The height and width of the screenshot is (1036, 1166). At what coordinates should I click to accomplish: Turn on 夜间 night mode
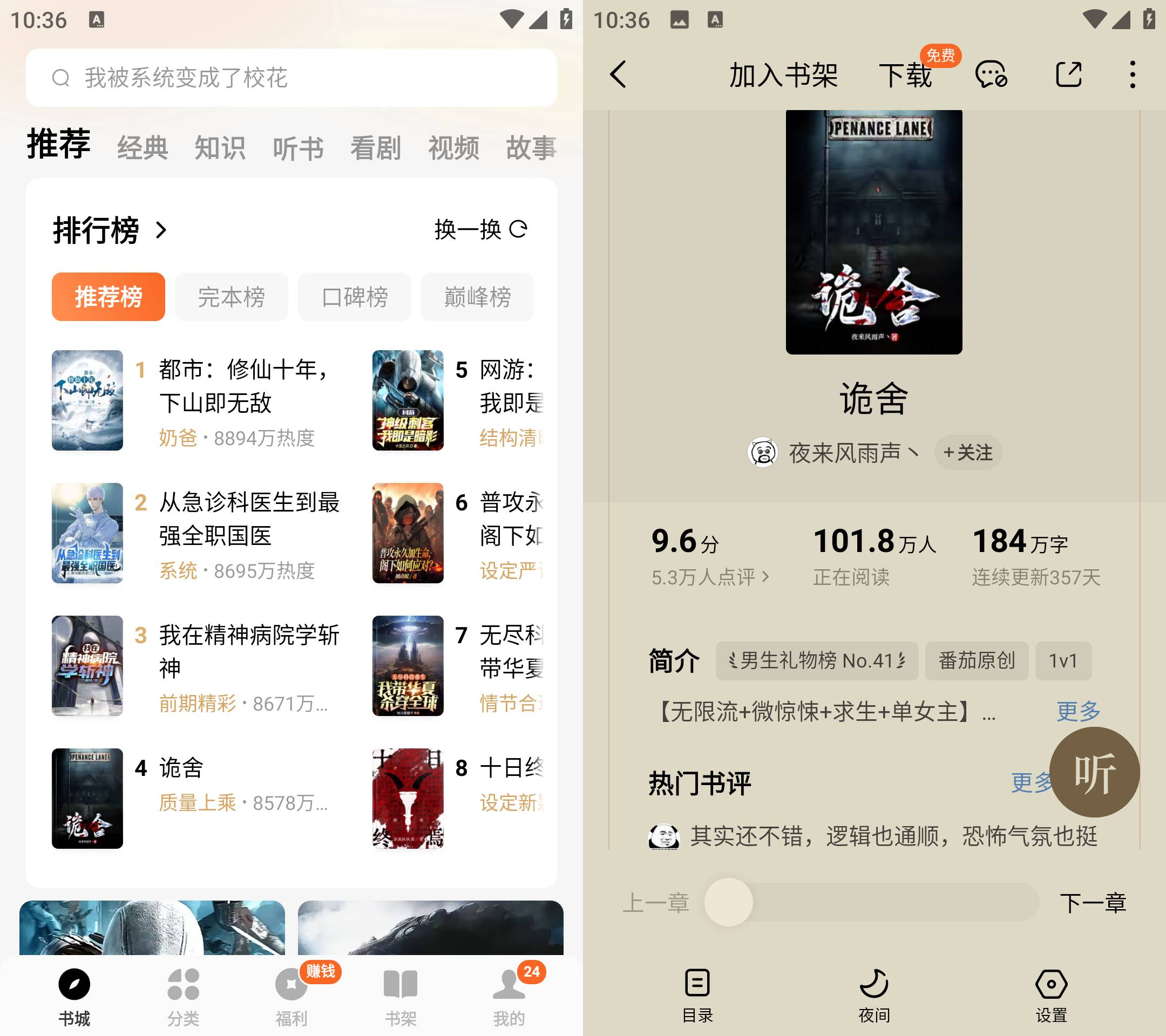point(874,994)
